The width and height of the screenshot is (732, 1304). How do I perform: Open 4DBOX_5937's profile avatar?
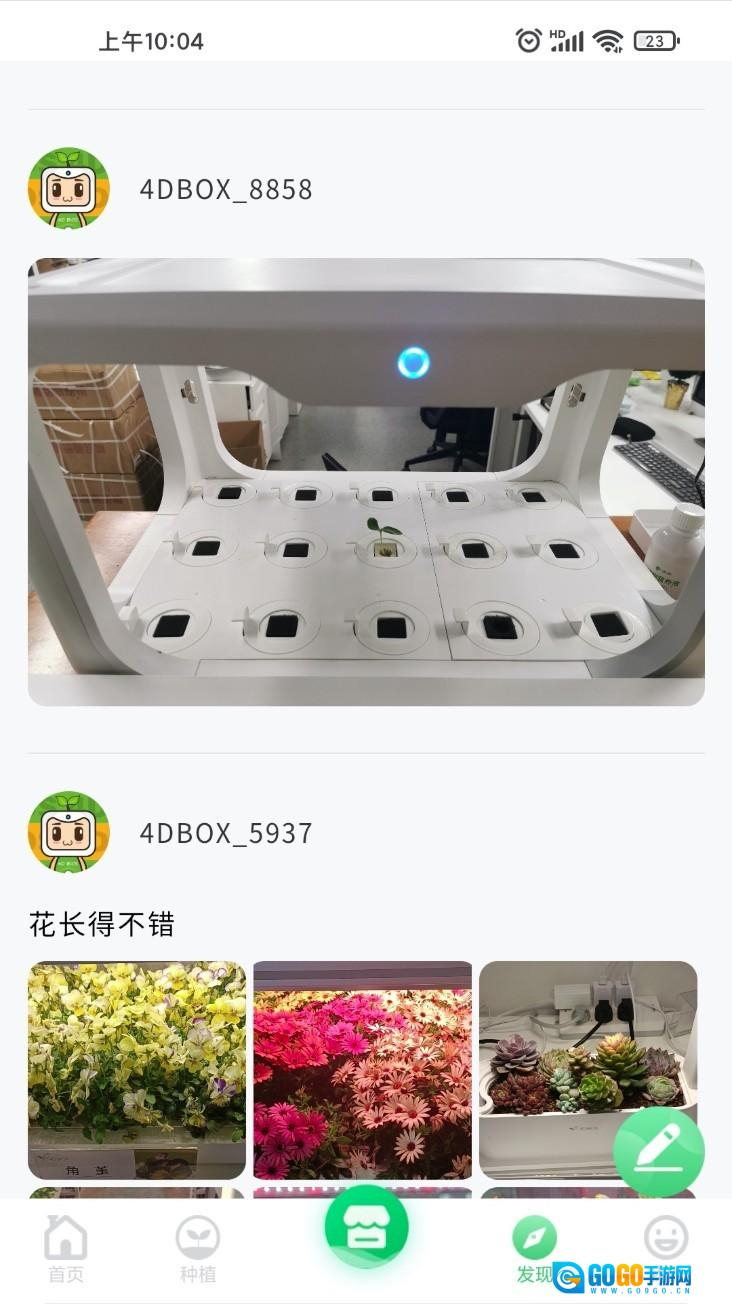pos(68,832)
